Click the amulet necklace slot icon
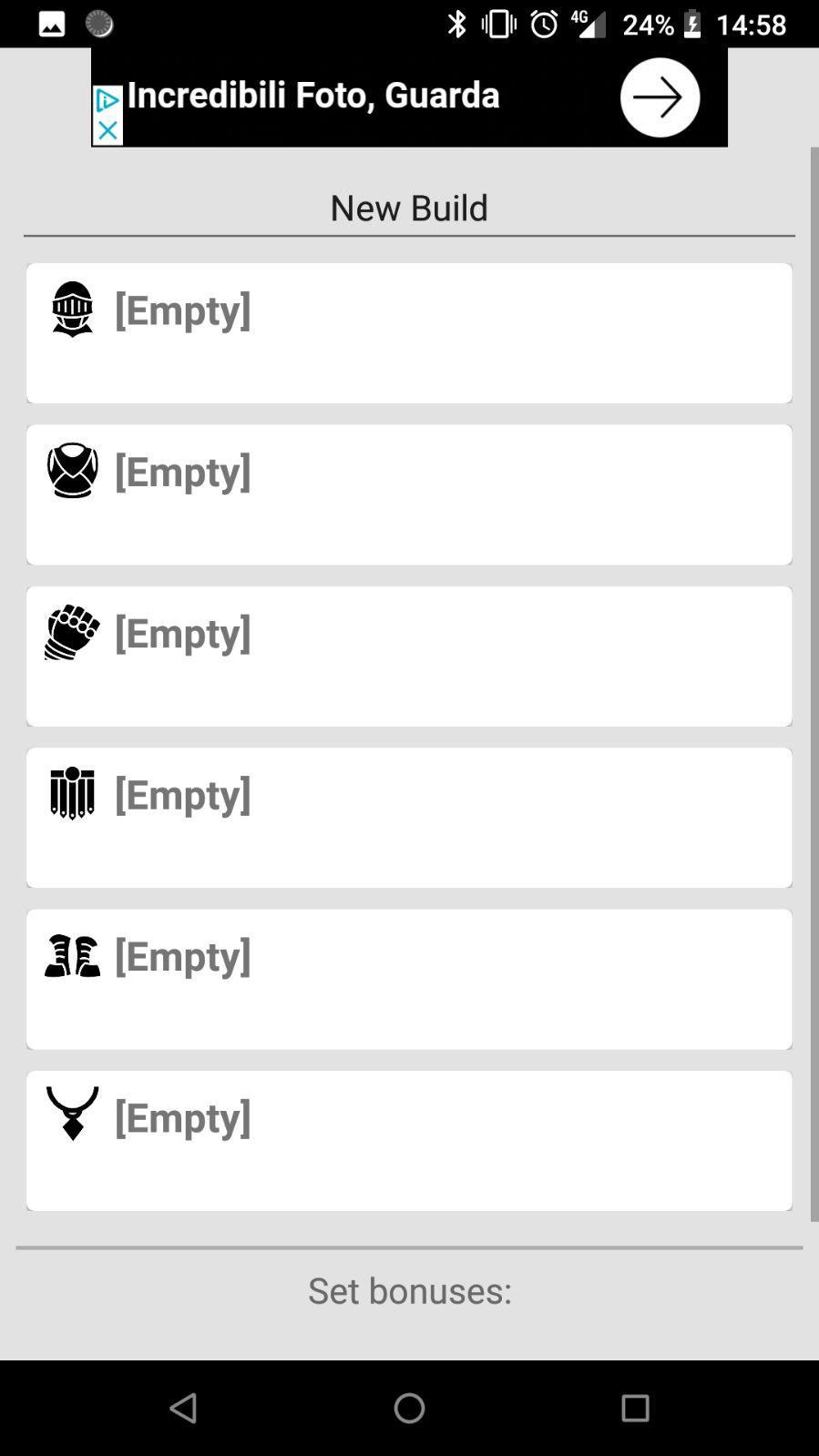The height and width of the screenshot is (1456, 819). (72, 1115)
